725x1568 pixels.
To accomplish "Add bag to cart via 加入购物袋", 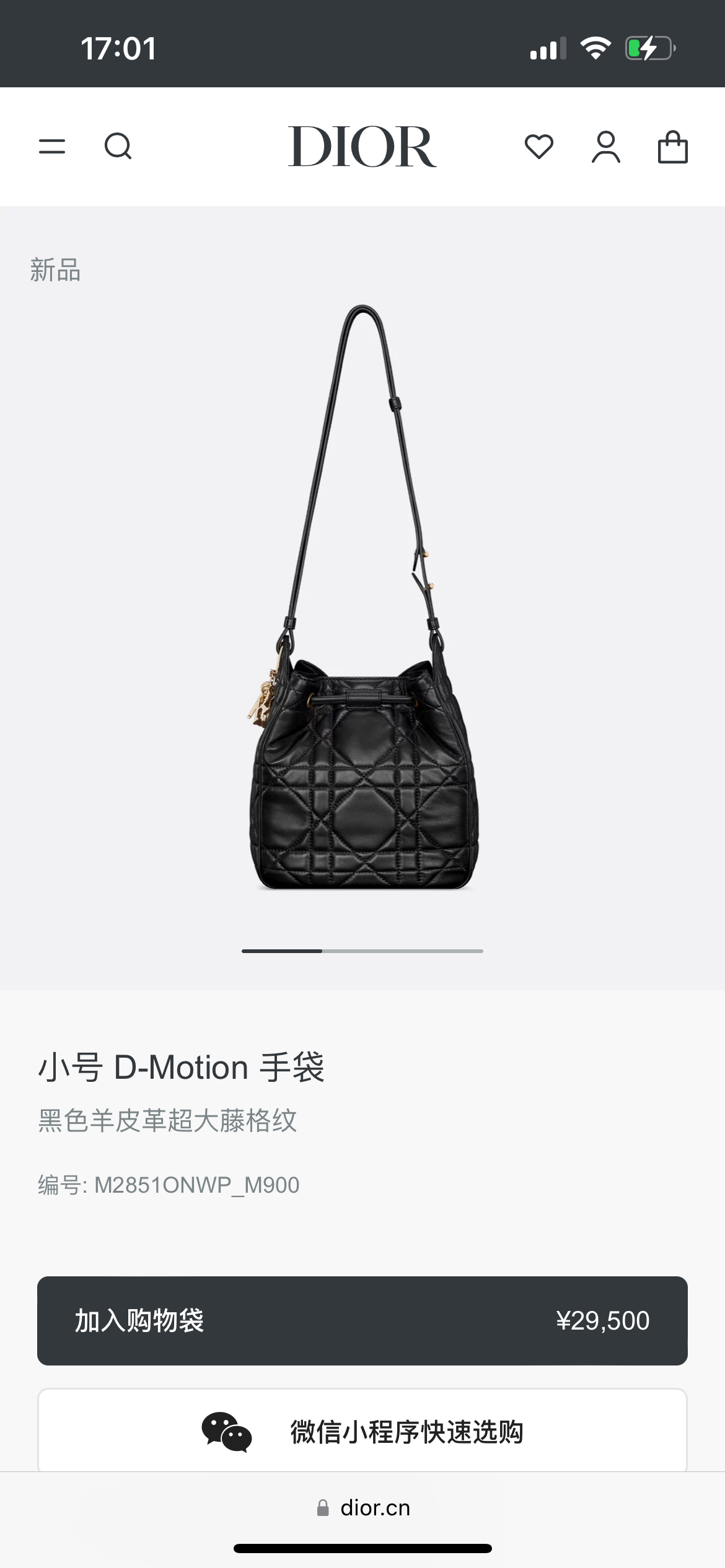I will click(362, 1320).
